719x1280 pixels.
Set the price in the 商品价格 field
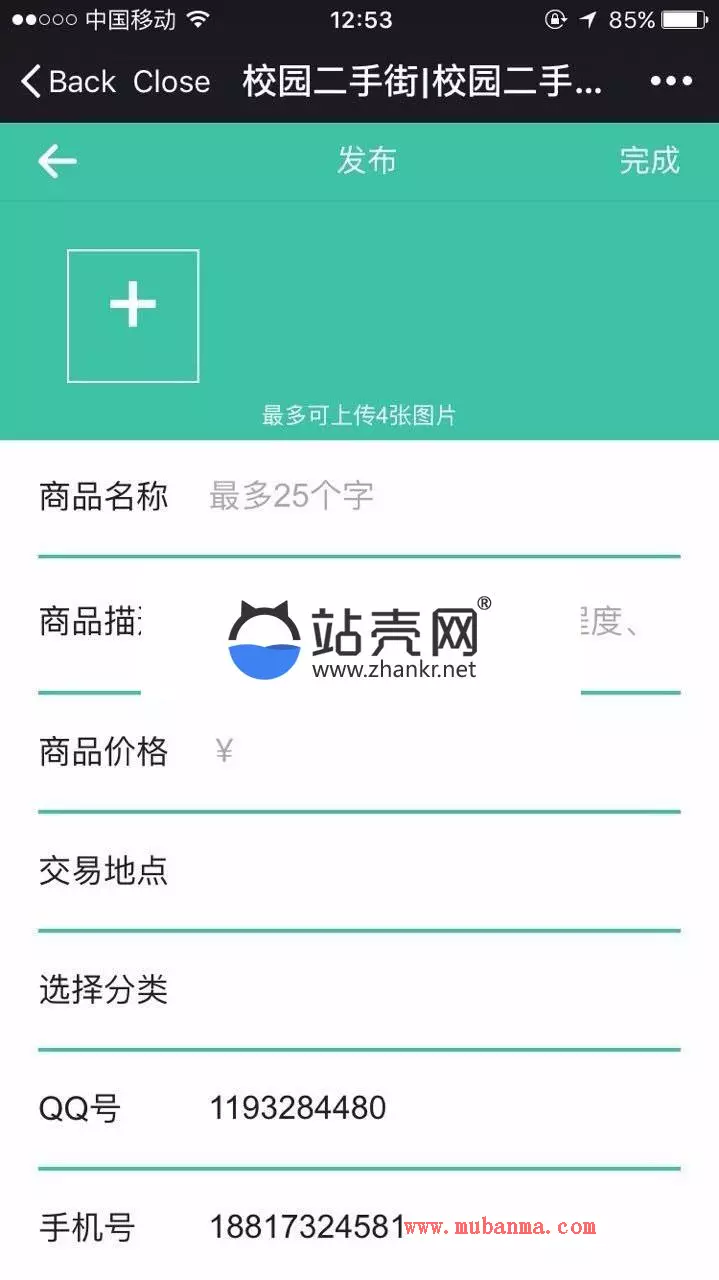pyautogui.click(x=440, y=752)
